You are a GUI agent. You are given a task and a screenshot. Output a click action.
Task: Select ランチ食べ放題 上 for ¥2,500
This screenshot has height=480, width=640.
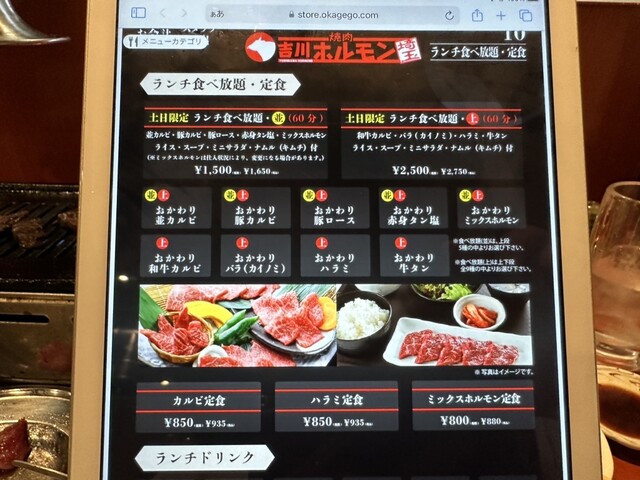(x=430, y=144)
